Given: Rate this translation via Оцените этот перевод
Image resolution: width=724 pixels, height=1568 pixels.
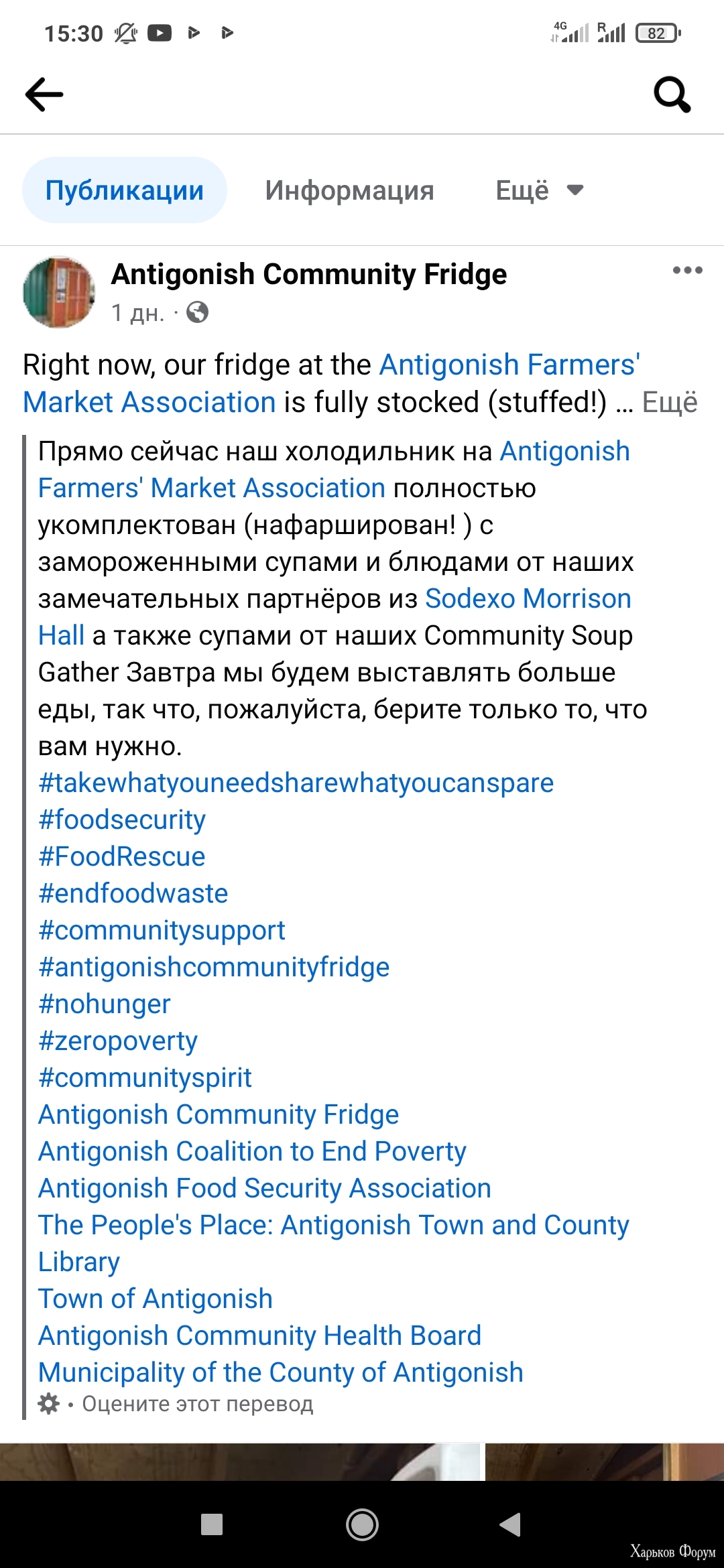Looking at the screenshot, I should (x=197, y=1403).
